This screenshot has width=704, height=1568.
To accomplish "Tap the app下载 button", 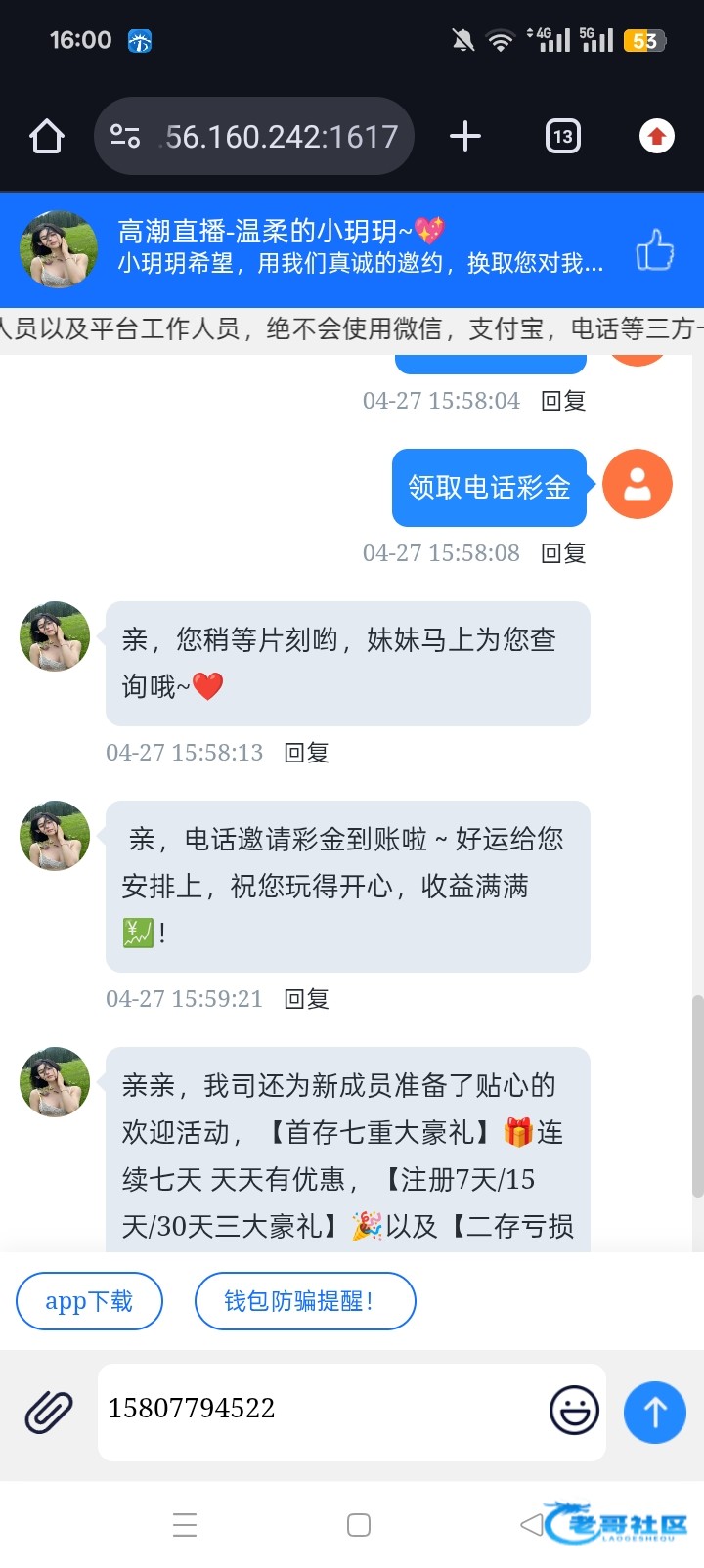I will (89, 1301).
